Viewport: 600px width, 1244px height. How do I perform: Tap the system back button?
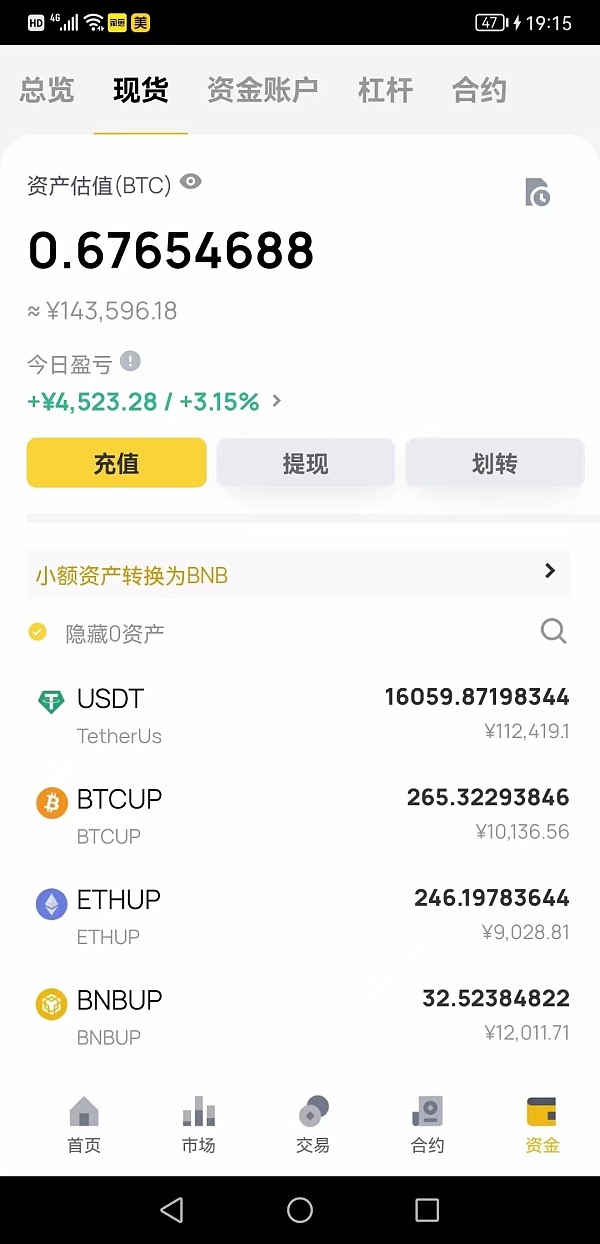click(x=172, y=1210)
